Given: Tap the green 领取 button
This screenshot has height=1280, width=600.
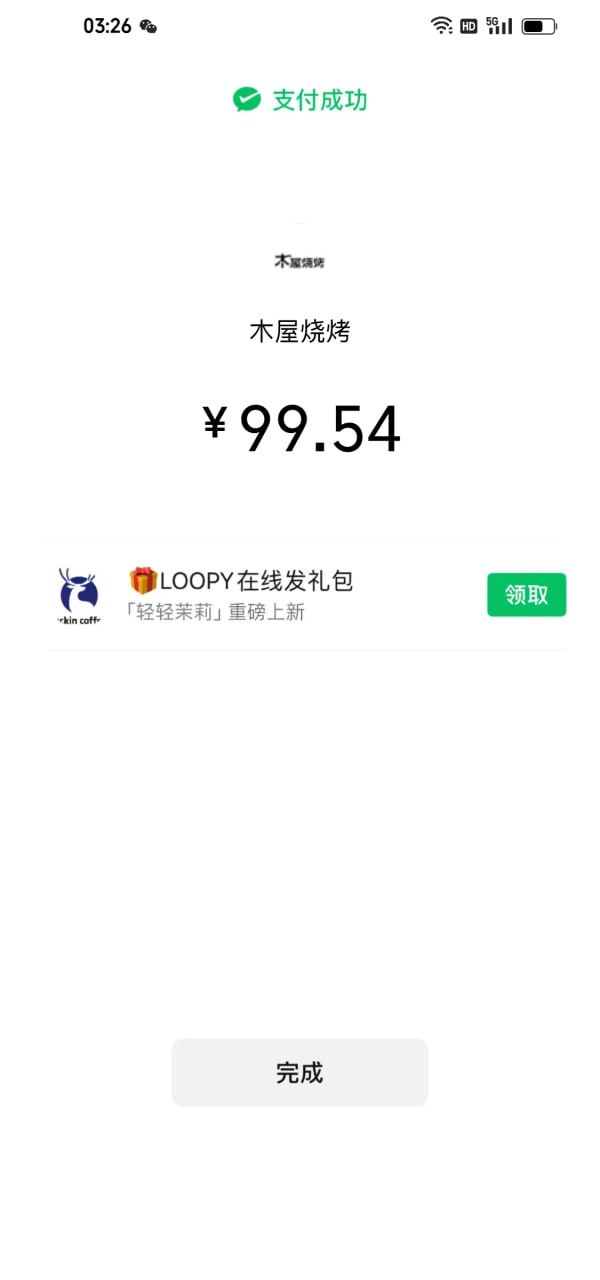Looking at the screenshot, I should click(x=526, y=595).
